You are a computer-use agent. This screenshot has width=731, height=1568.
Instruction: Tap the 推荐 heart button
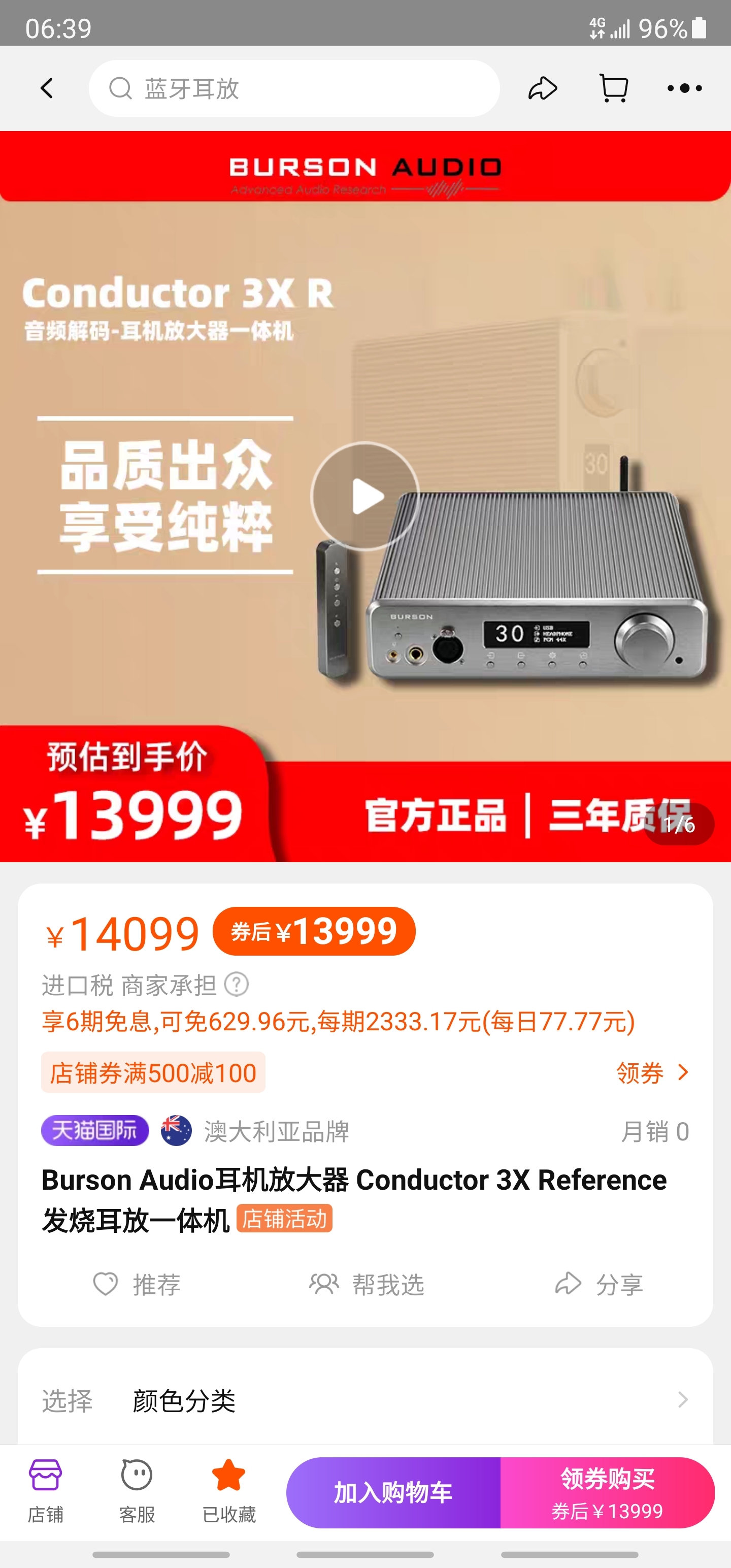point(137,1284)
